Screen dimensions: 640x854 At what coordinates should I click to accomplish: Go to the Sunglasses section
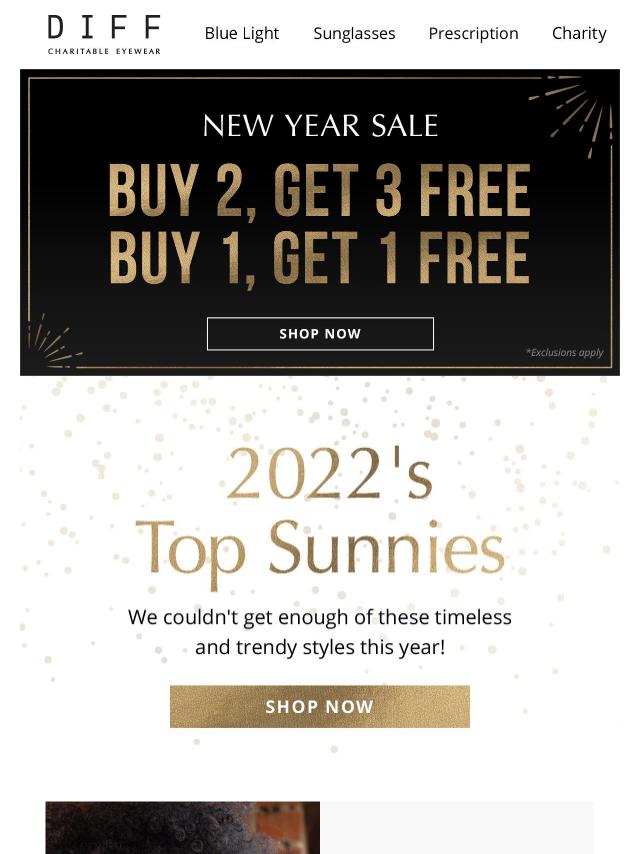point(354,33)
